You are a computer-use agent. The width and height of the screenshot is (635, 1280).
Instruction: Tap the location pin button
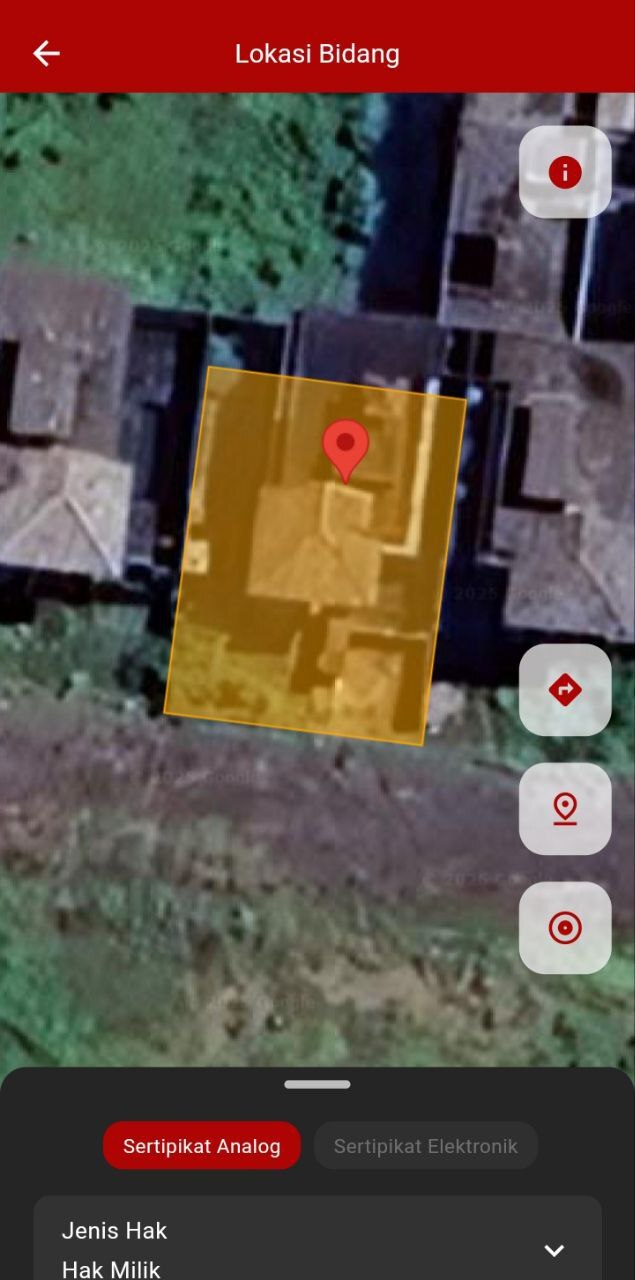565,809
